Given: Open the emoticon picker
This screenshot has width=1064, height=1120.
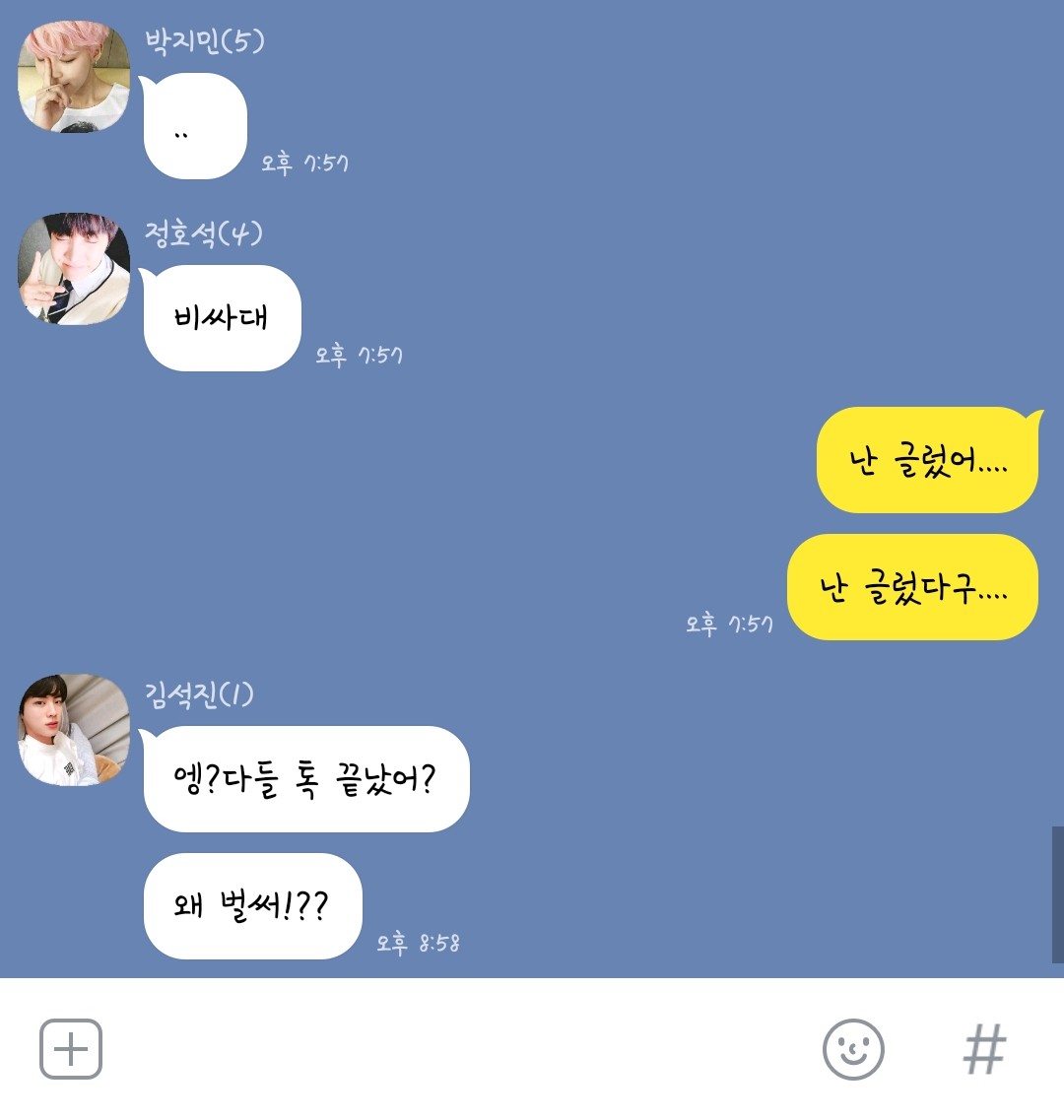Looking at the screenshot, I should [x=853, y=1049].
